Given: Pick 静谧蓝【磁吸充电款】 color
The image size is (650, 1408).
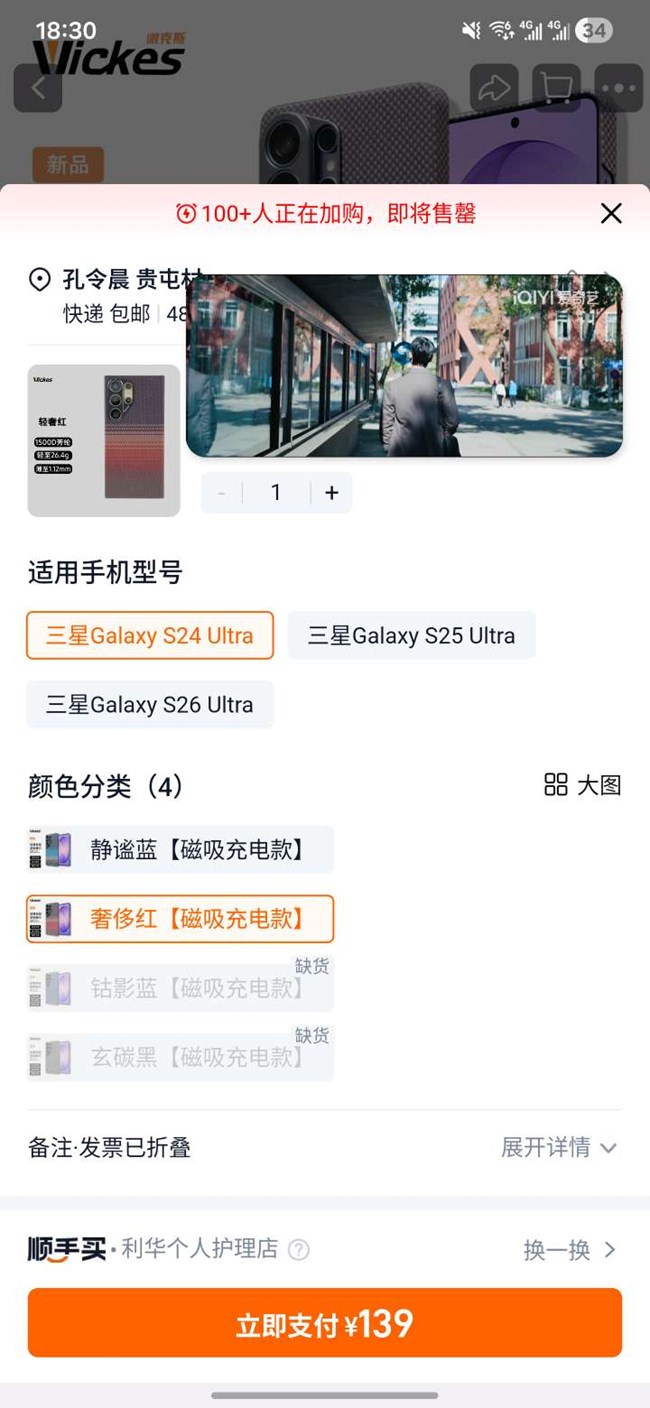Looking at the screenshot, I should [x=181, y=850].
